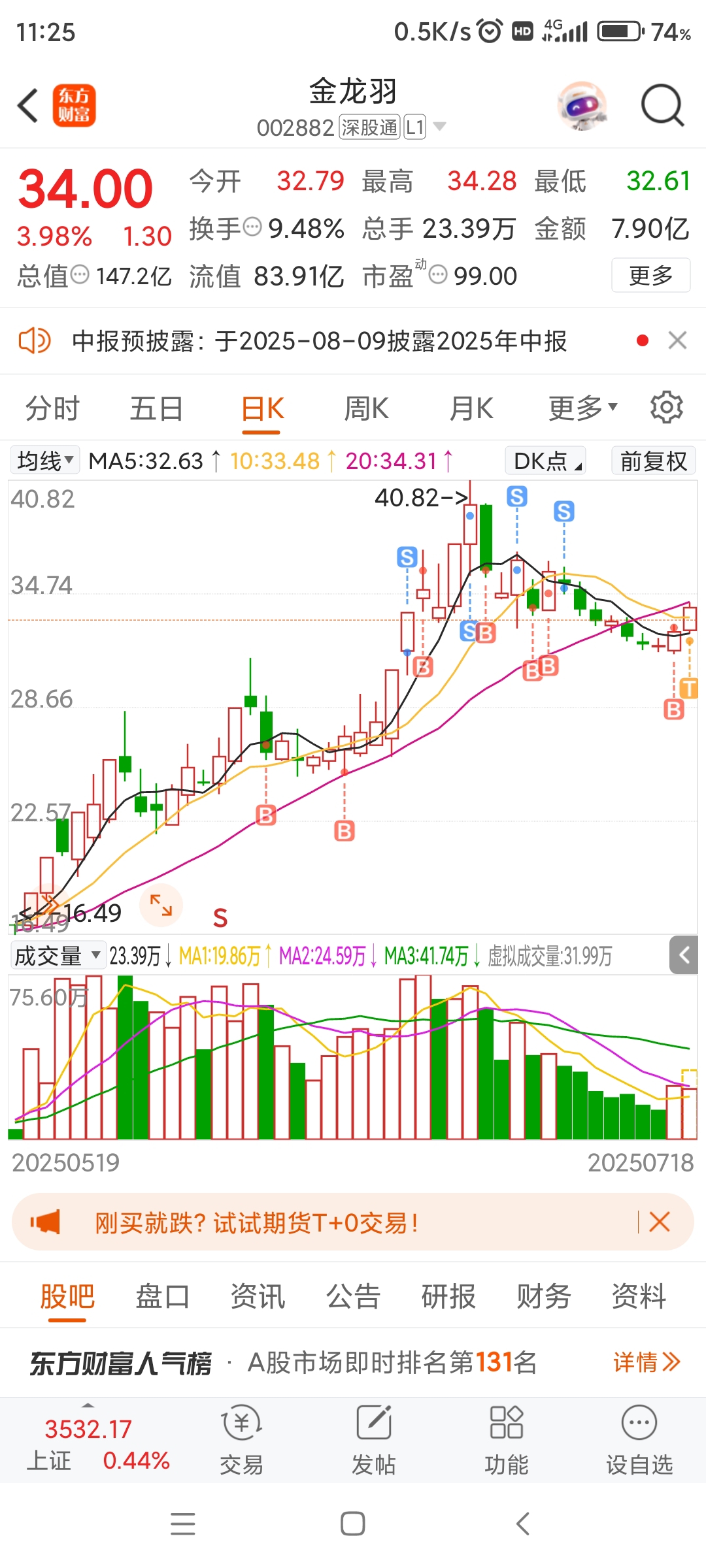Switch to the 财务 tab
Viewport: 706px width, 1568px height.
click(x=543, y=1297)
